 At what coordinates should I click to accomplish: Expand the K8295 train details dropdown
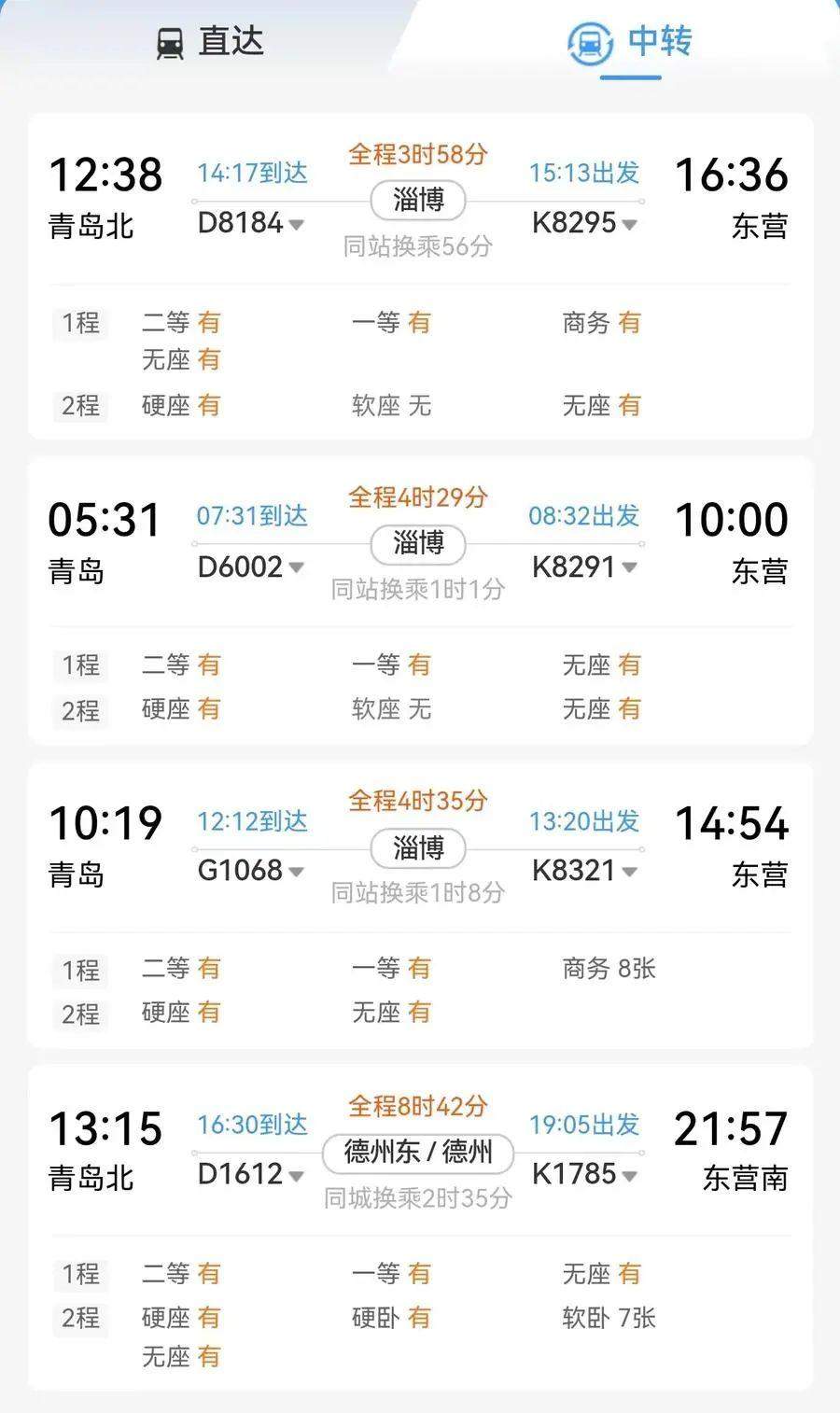[x=629, y=225]
